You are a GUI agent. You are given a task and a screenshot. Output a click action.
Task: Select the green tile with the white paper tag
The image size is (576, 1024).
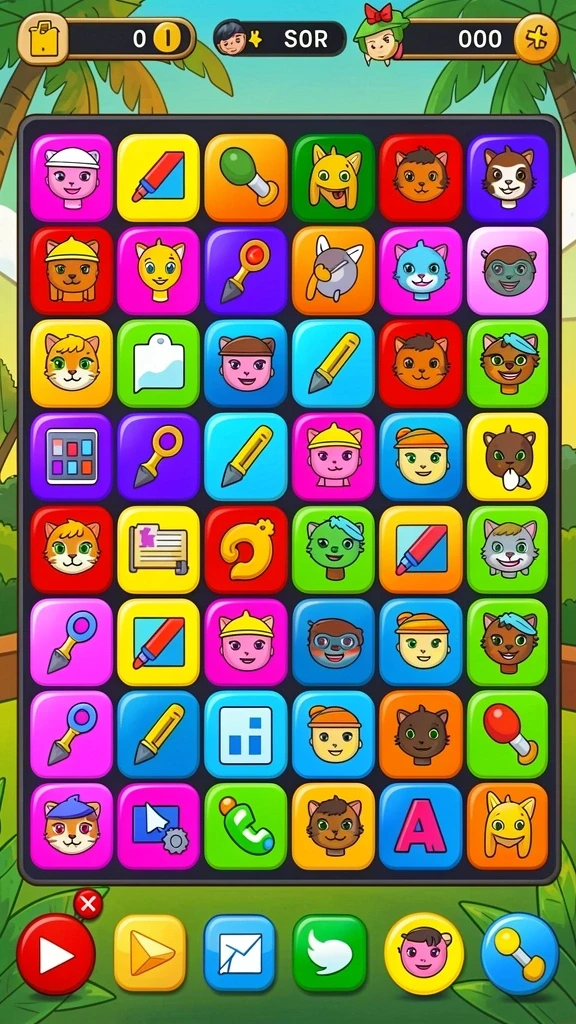[x=159, y=363]
